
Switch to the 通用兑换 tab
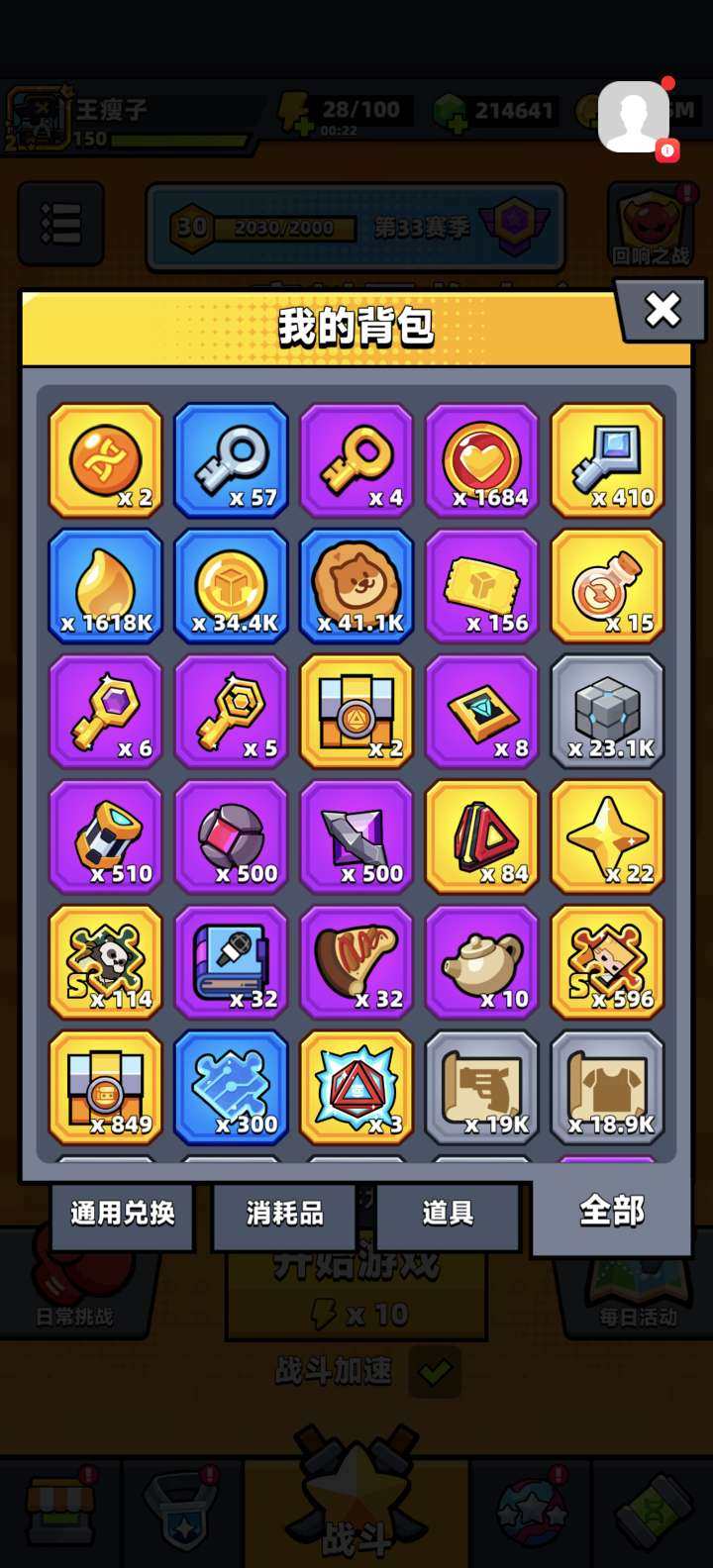pos(122,1213)
